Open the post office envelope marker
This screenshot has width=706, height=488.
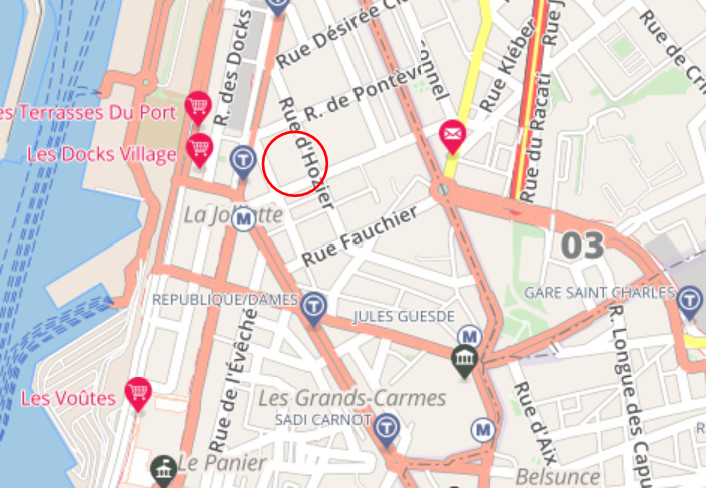pos(453,134)
